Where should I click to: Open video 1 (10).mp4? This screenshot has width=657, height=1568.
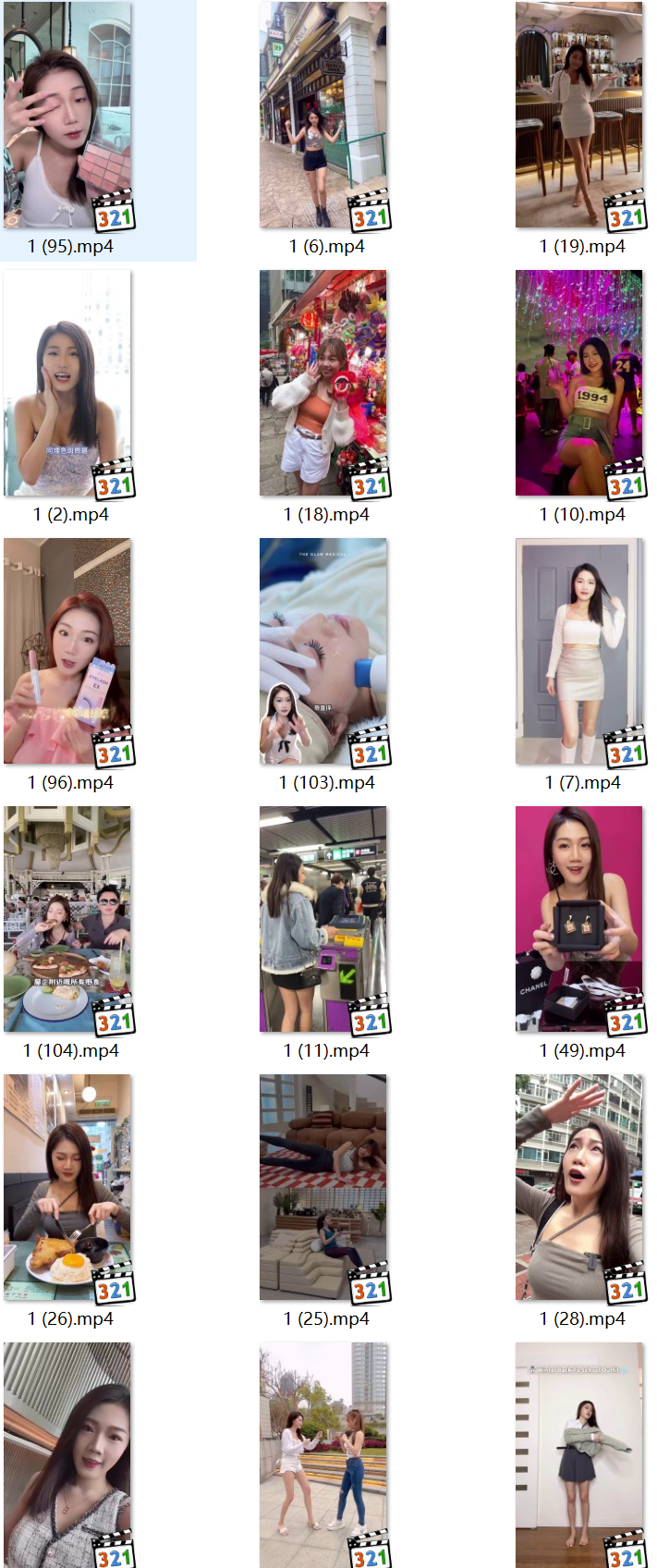coord(579,384)
